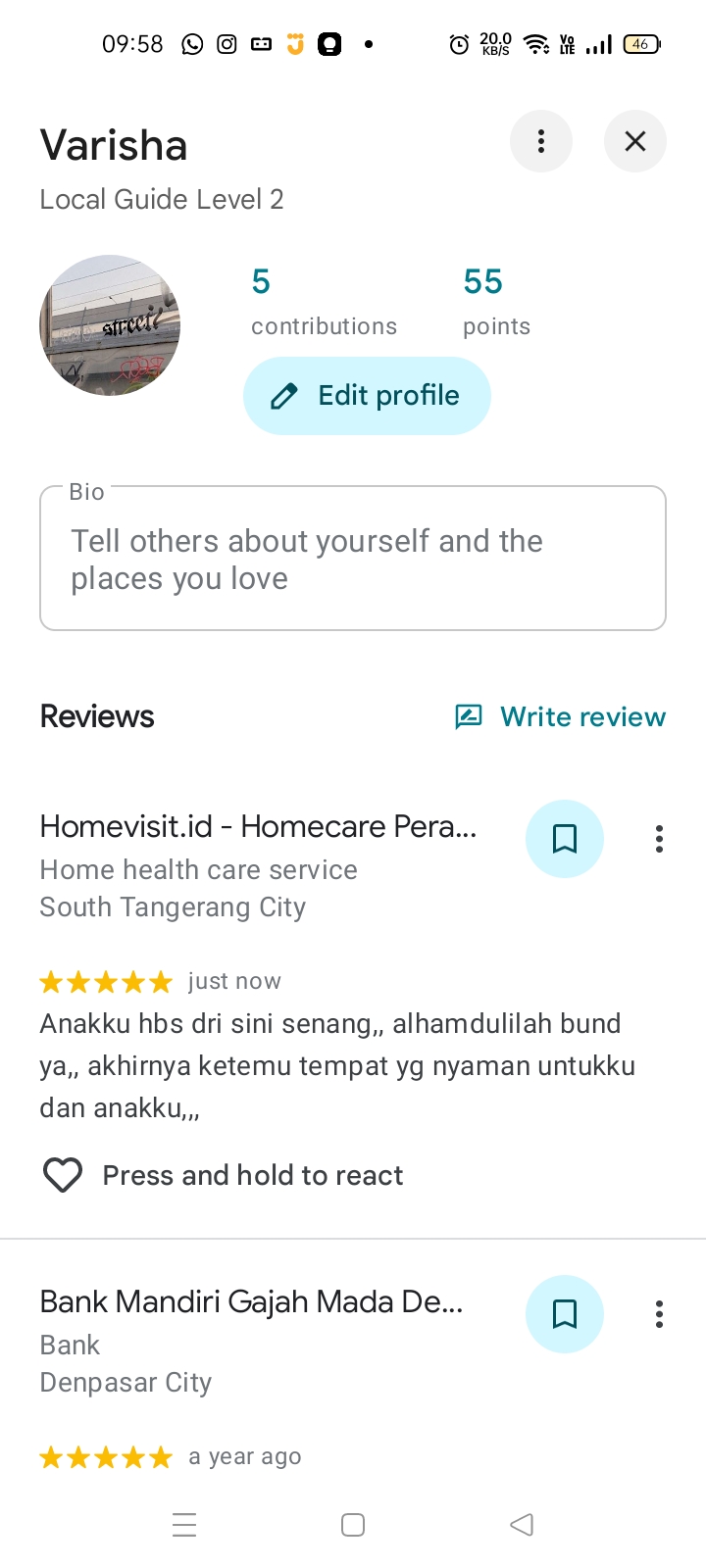Open more options for the Bank Mandiri review
Screen dimensions: 706x1568
click(x=659, y=1314)
